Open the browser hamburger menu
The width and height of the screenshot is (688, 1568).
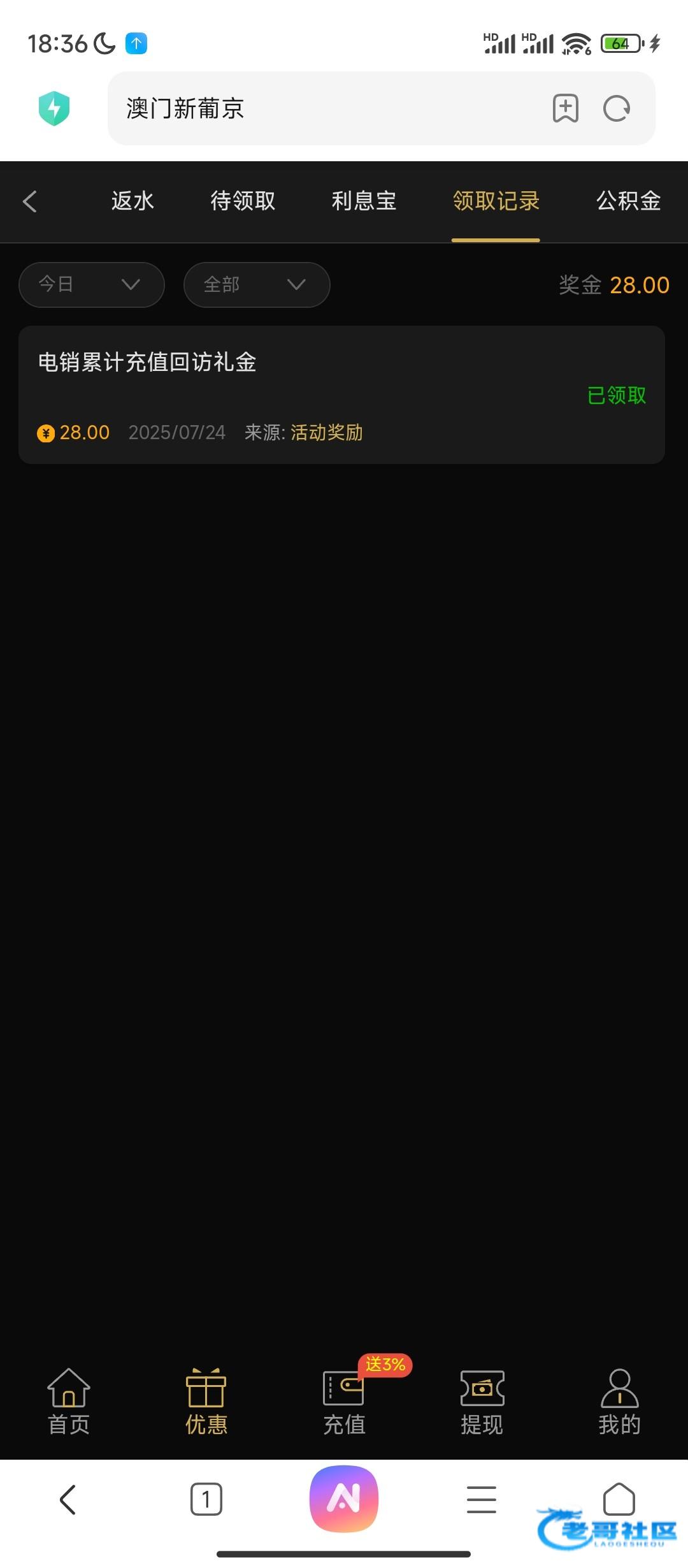coord(482,1499)
